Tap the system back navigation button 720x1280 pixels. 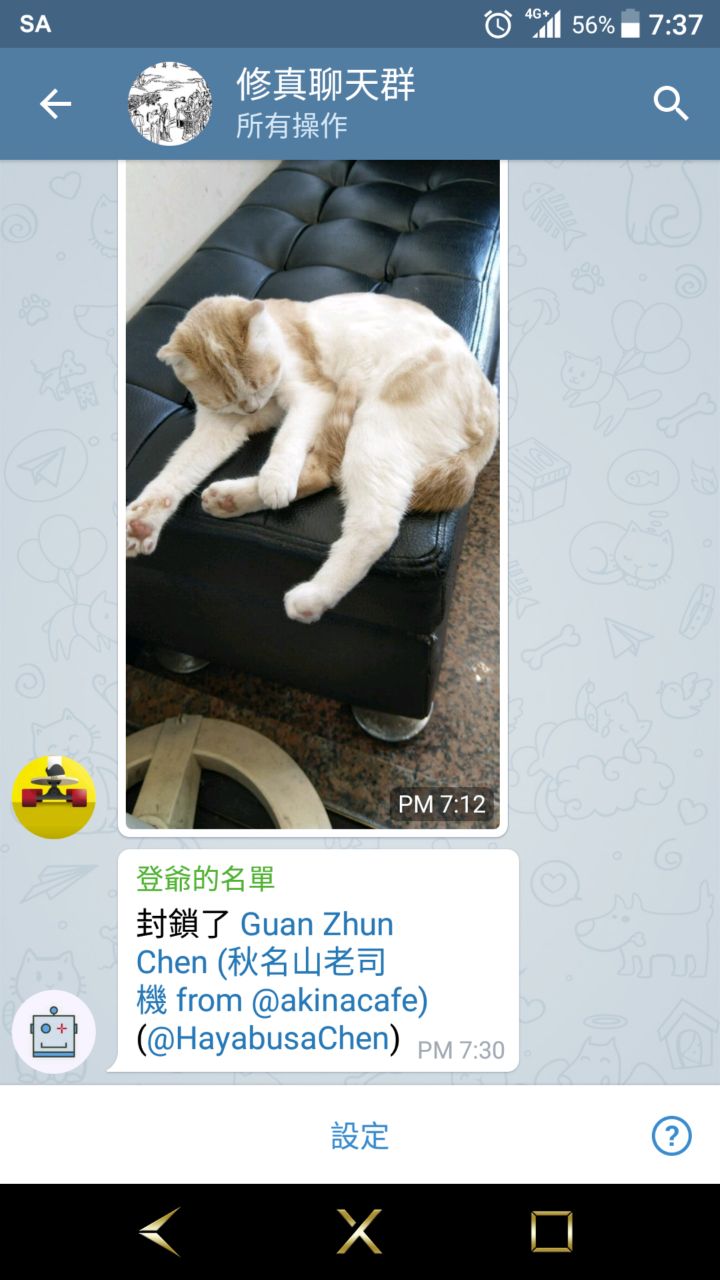click(x=160, y=1231)
